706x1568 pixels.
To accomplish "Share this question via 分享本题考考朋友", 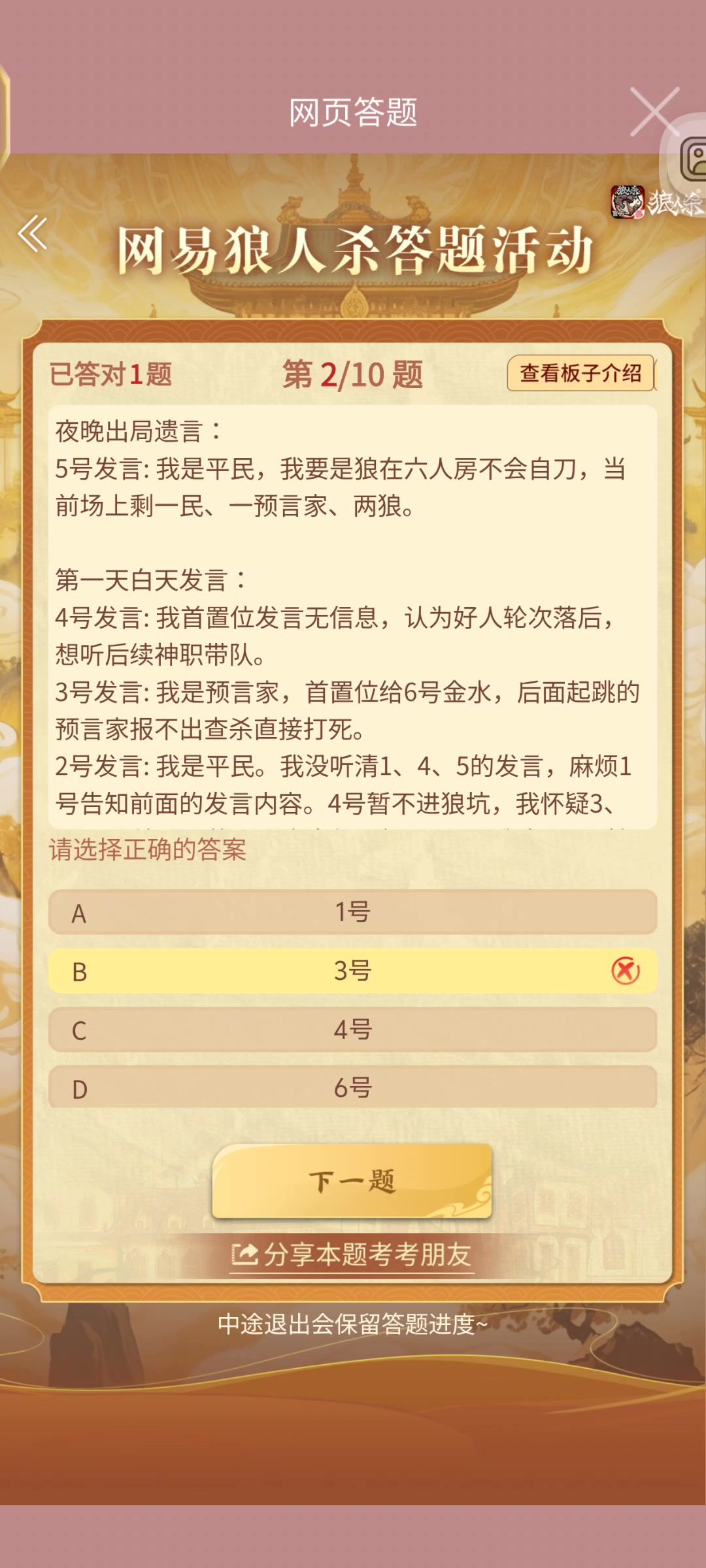I will coord(352,1254).
